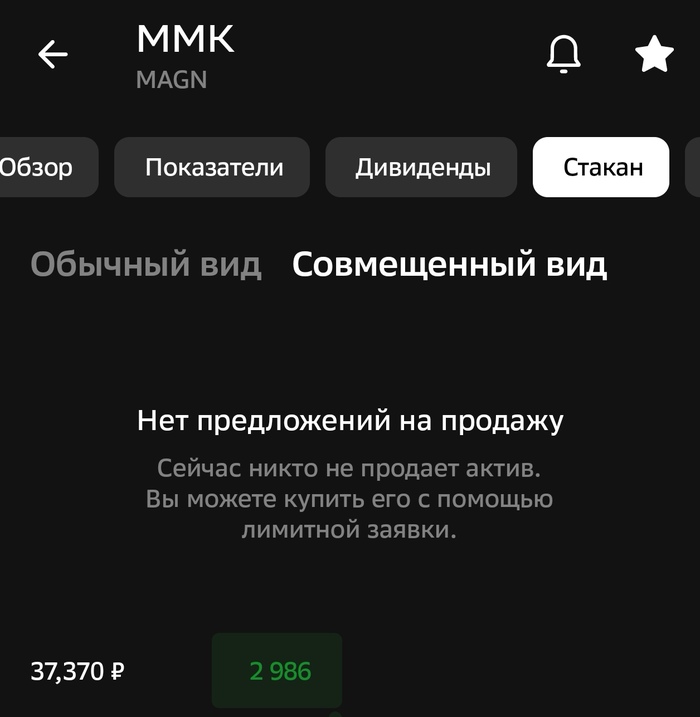
Task: Select Совмещенный вид
Action: (x=449, y=265)
